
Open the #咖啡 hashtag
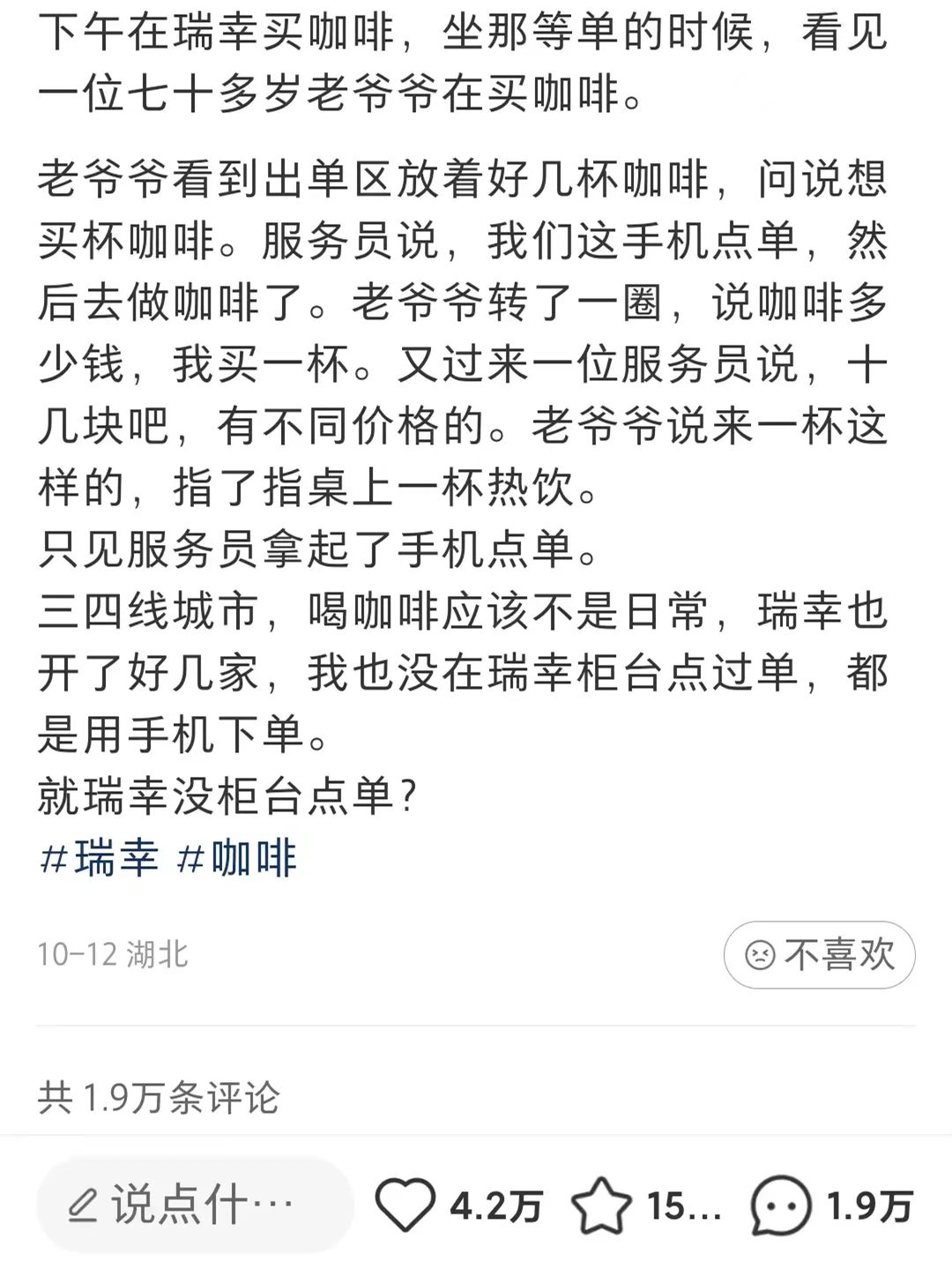click(x=237, y=858)
